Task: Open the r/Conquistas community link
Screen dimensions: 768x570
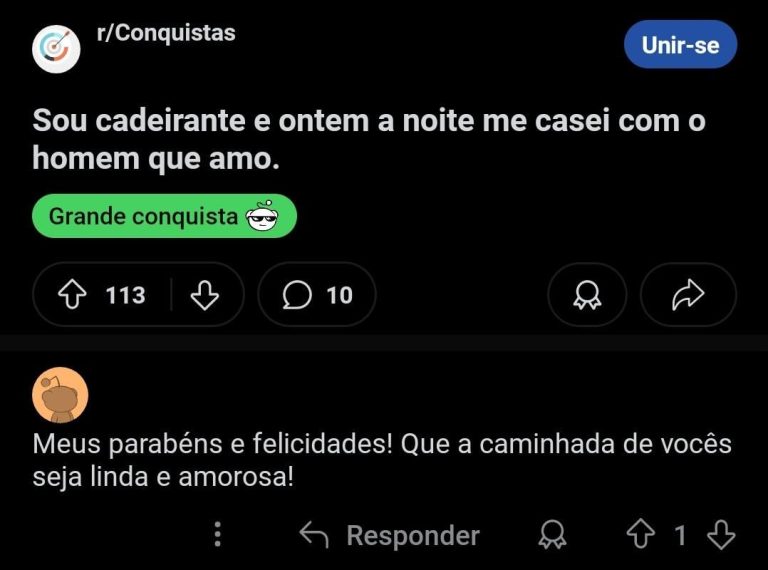Action: (x=166, y=32)
